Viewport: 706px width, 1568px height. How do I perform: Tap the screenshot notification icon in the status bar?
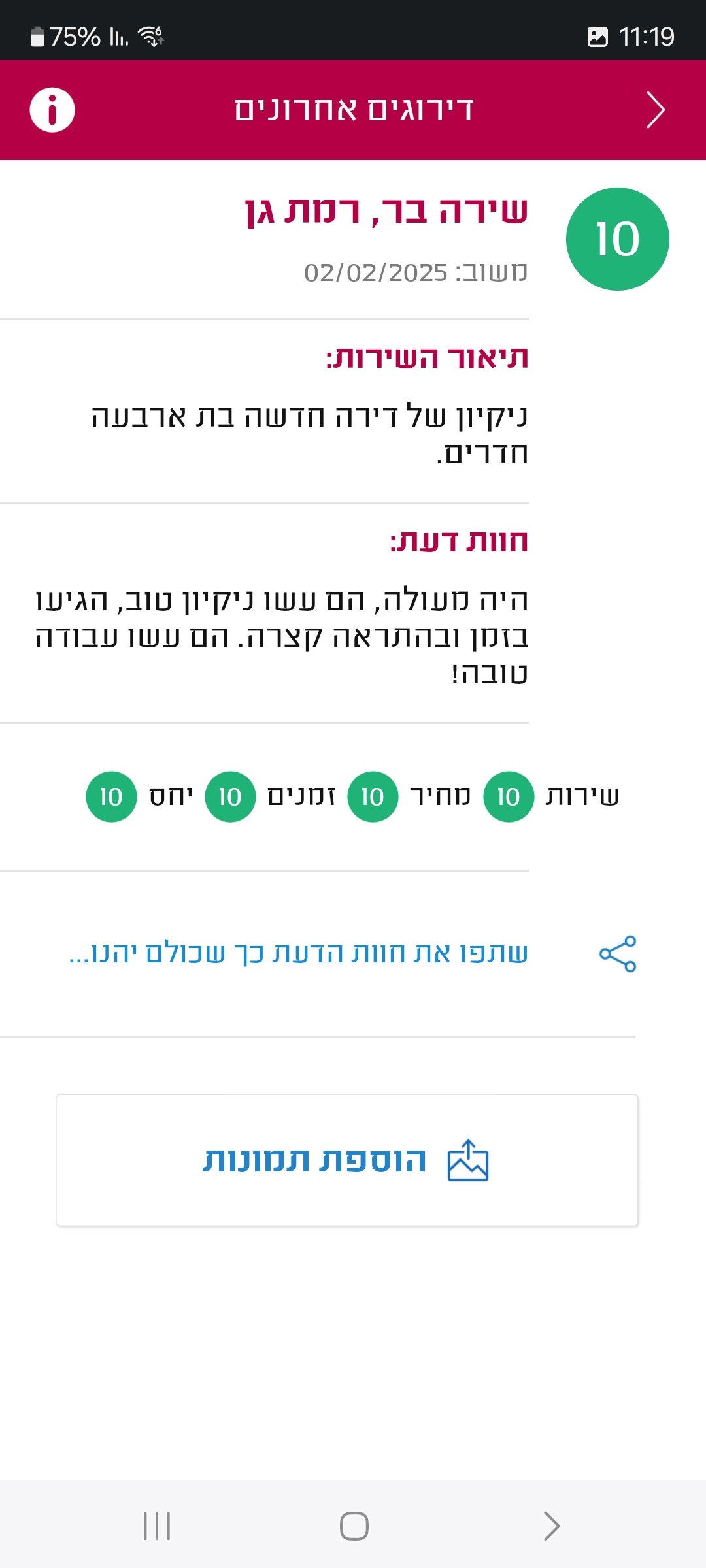[x=597, y=36]
